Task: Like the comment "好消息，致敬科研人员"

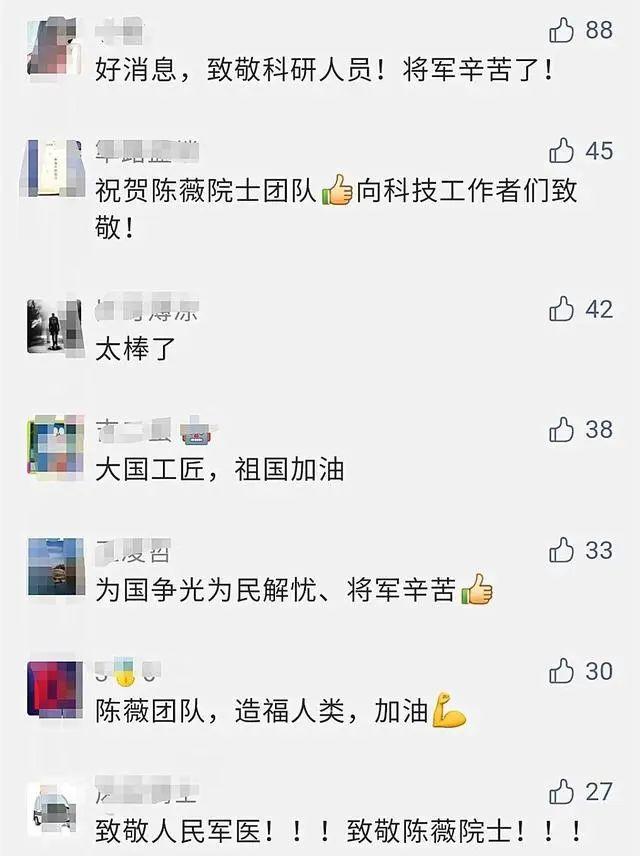Action: tap(562, 31)
